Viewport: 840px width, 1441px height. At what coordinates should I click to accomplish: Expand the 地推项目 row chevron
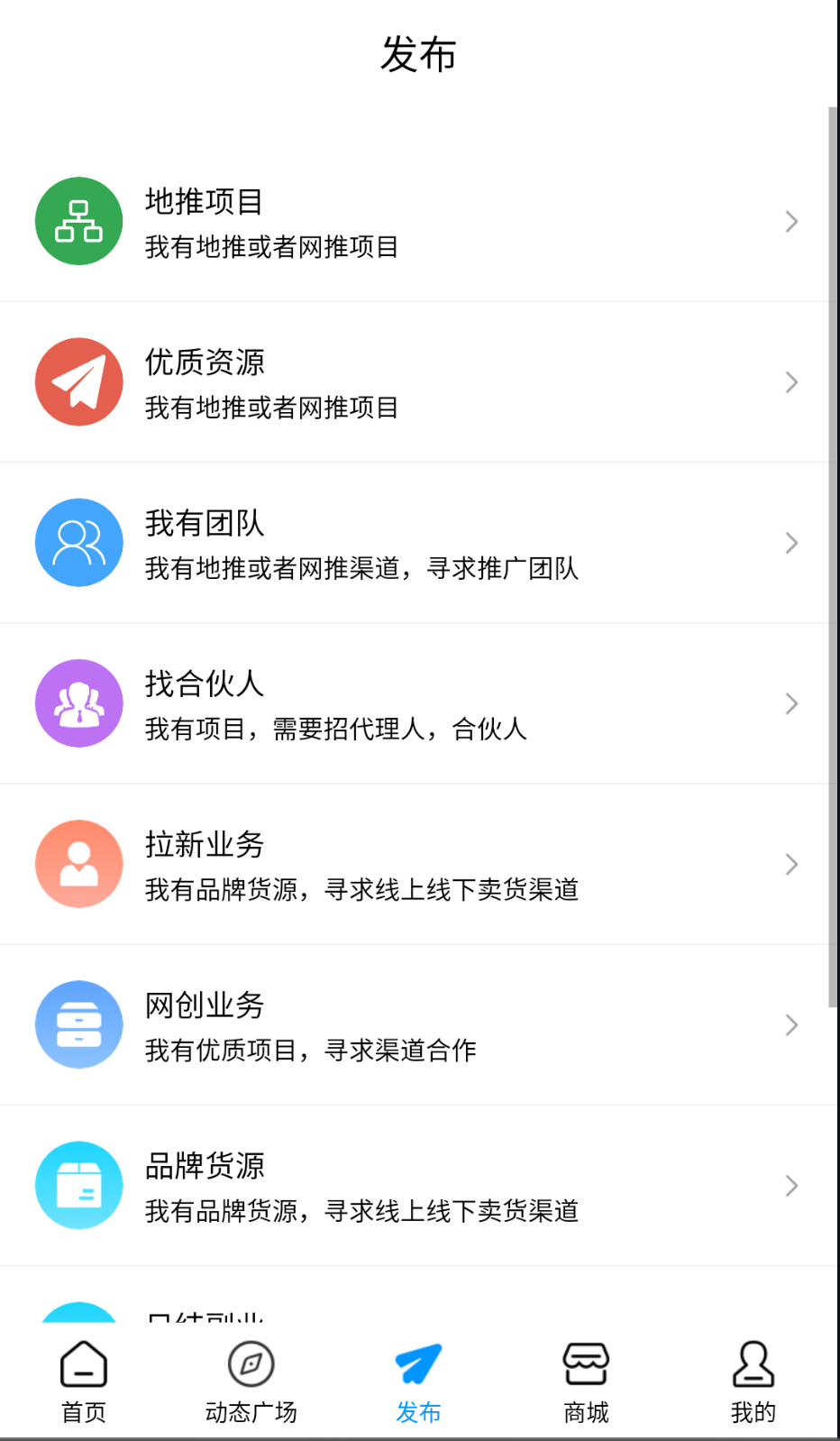click(x=791, y=221)
